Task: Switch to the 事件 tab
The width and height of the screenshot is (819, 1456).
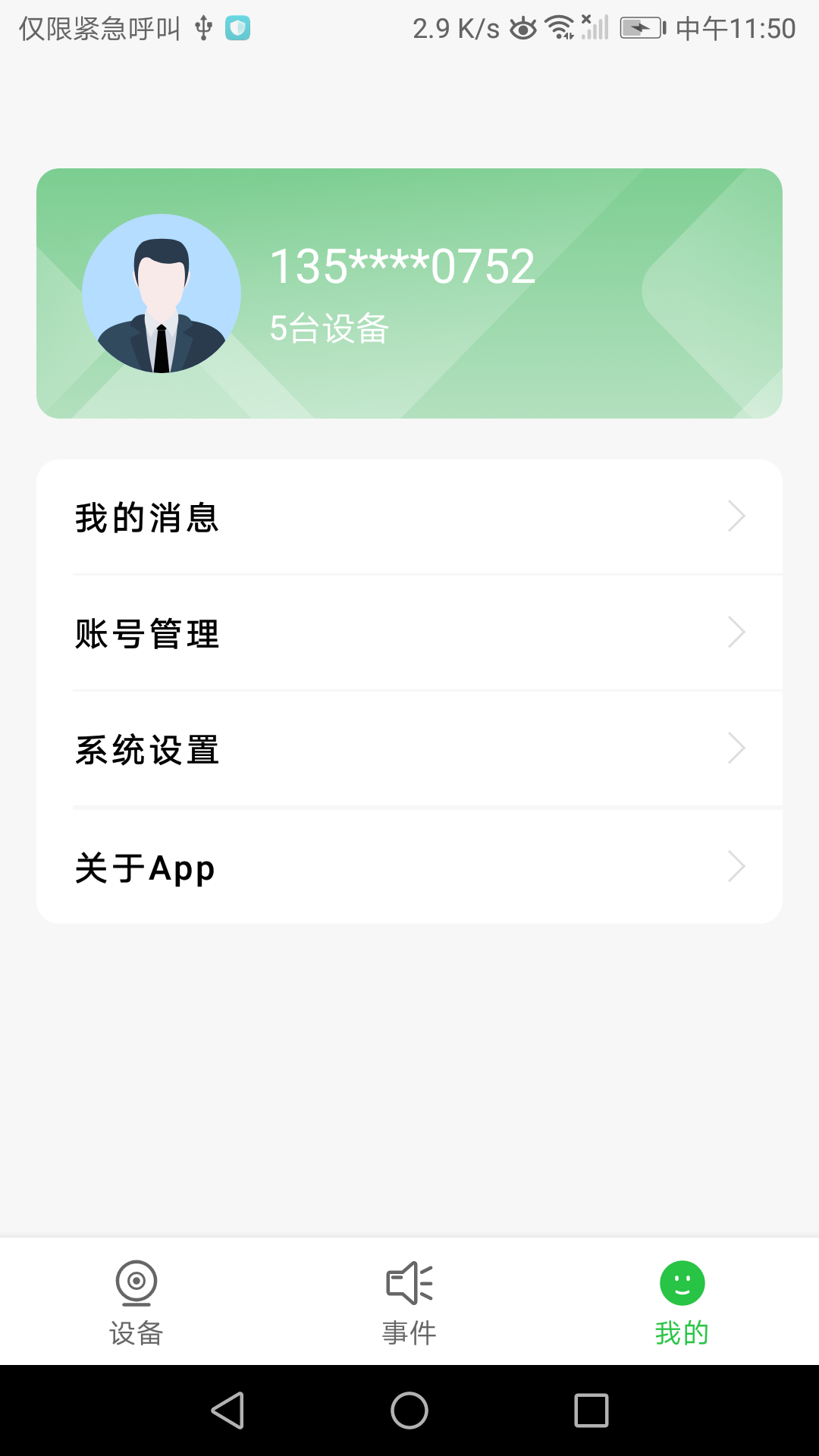Action: coord(409,1301)
